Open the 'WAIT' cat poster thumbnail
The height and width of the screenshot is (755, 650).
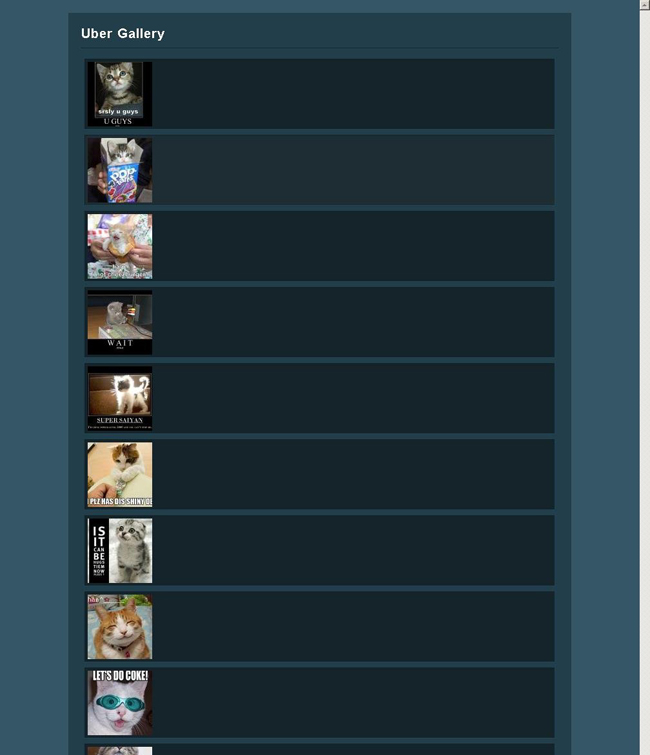click(120, 322)
